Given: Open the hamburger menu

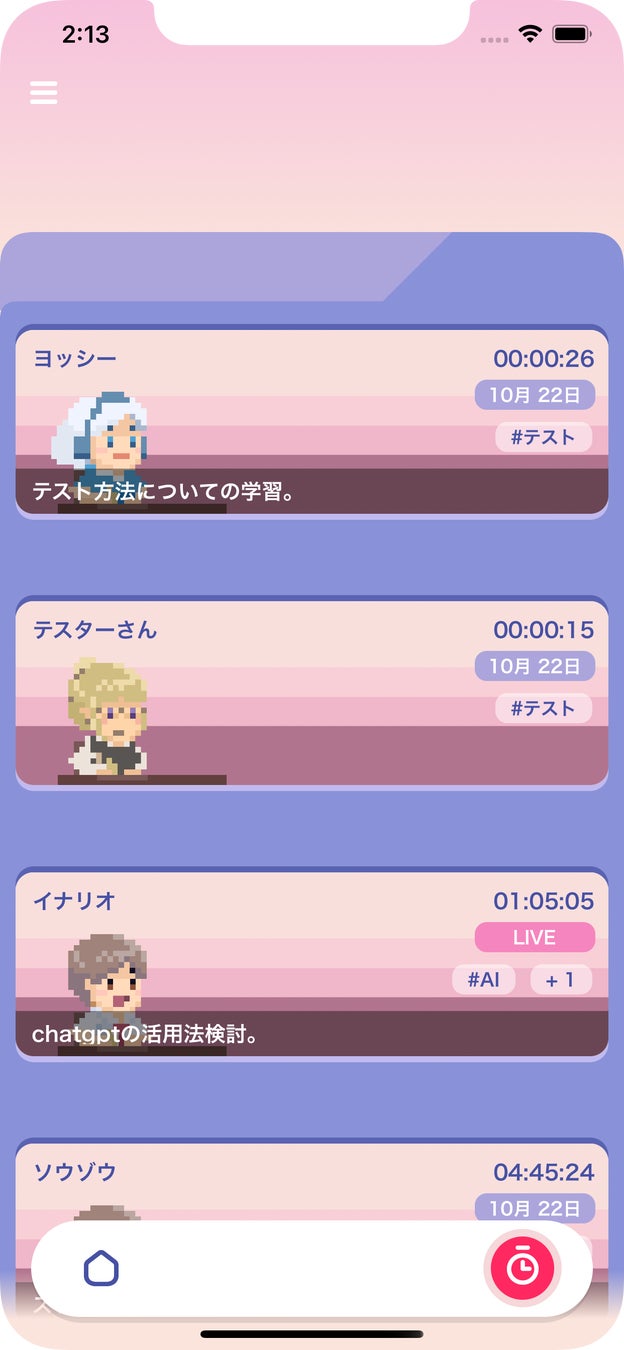Looking at the screenshot, I should point(44,93).
